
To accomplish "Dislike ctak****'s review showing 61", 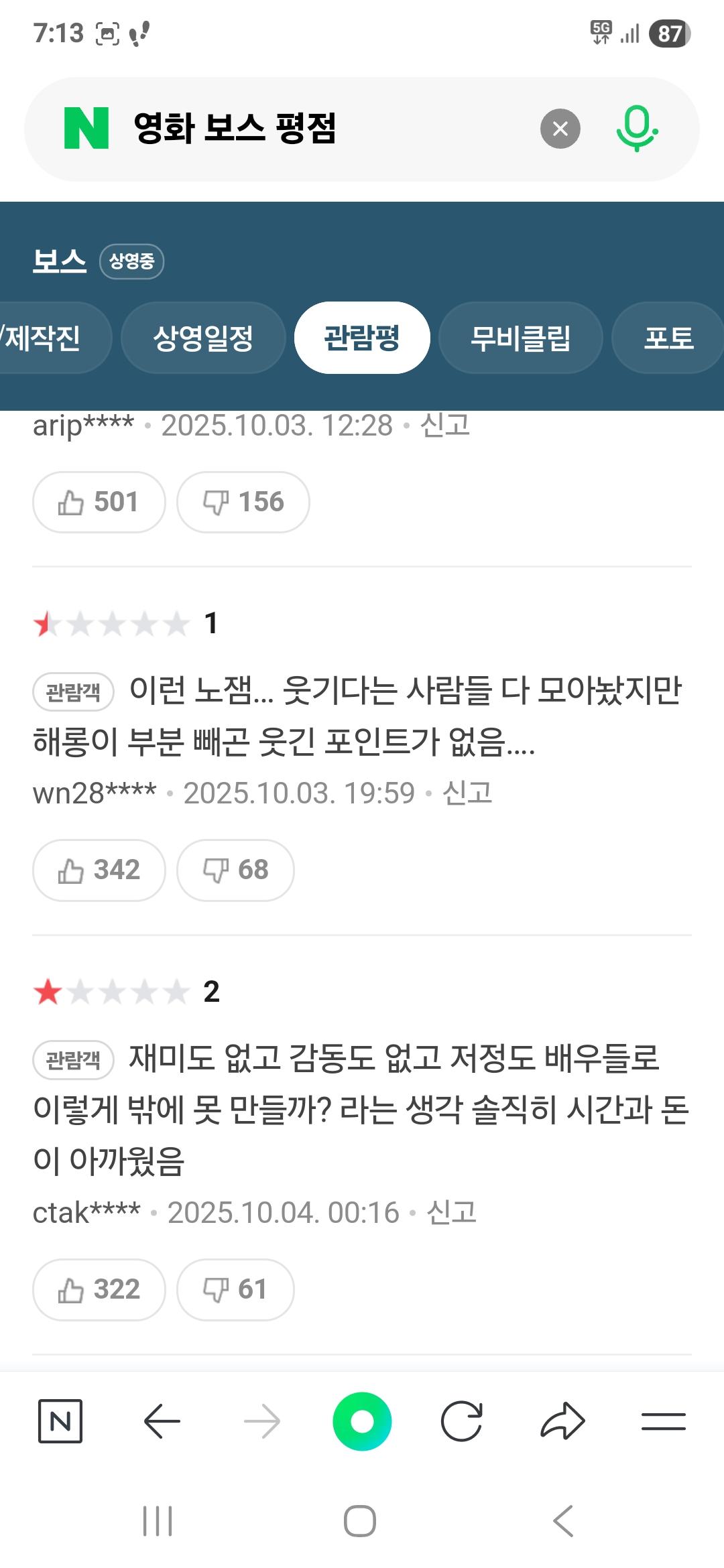I will click(x=235, y=1289).
